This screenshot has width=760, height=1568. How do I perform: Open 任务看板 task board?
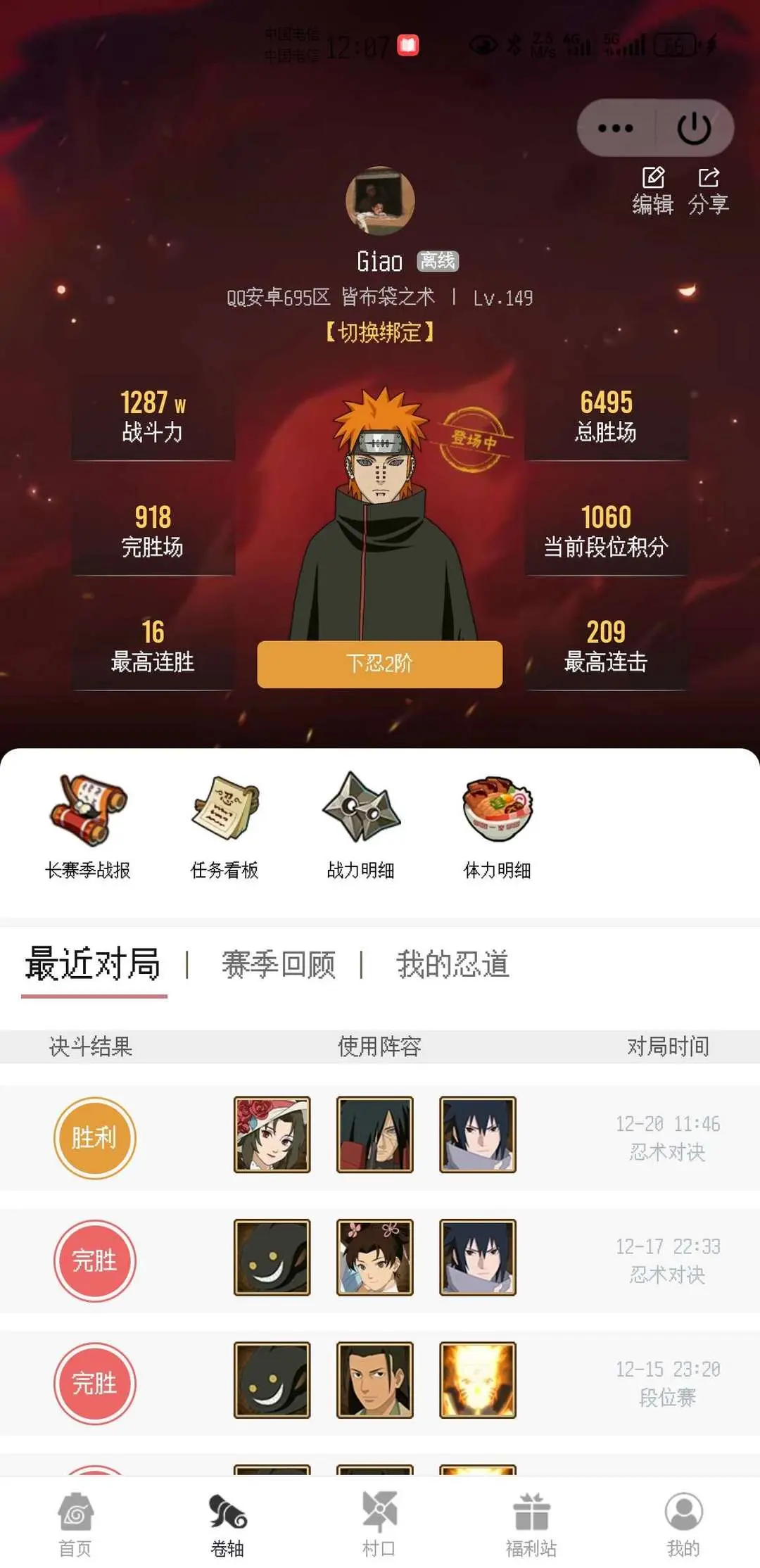[x=224, y=827]
